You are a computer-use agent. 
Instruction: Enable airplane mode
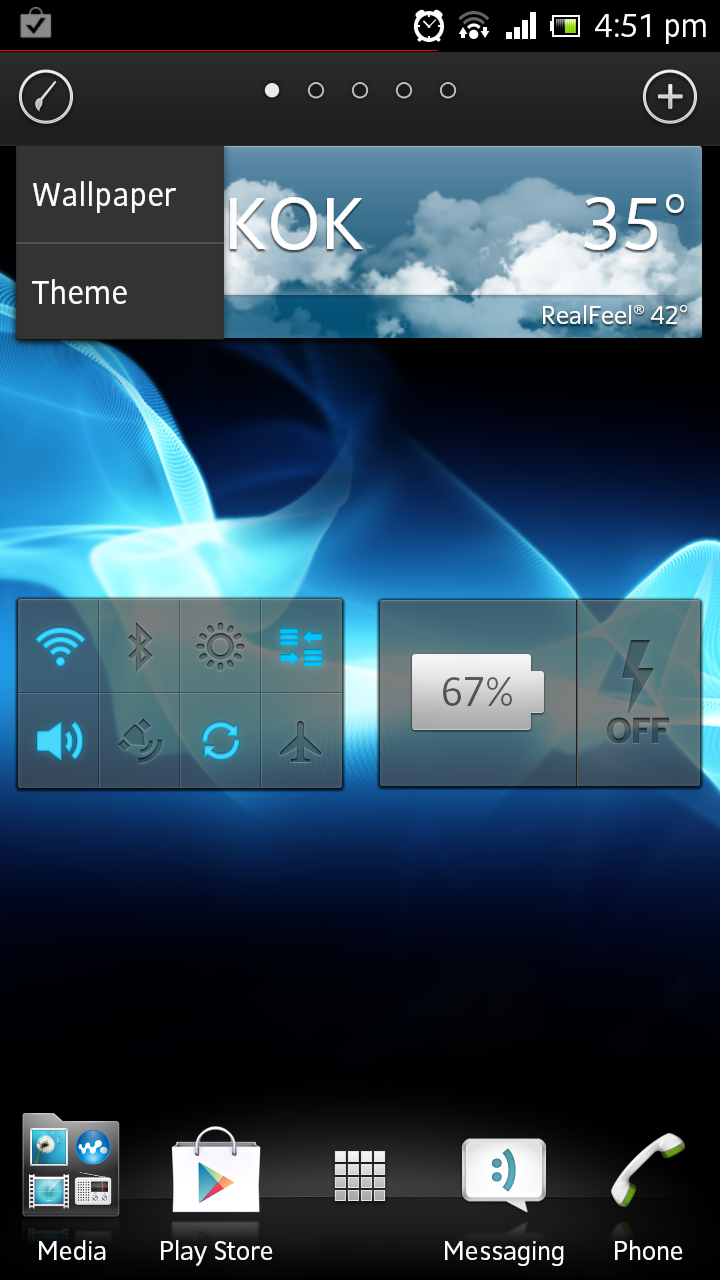point(301,741)
